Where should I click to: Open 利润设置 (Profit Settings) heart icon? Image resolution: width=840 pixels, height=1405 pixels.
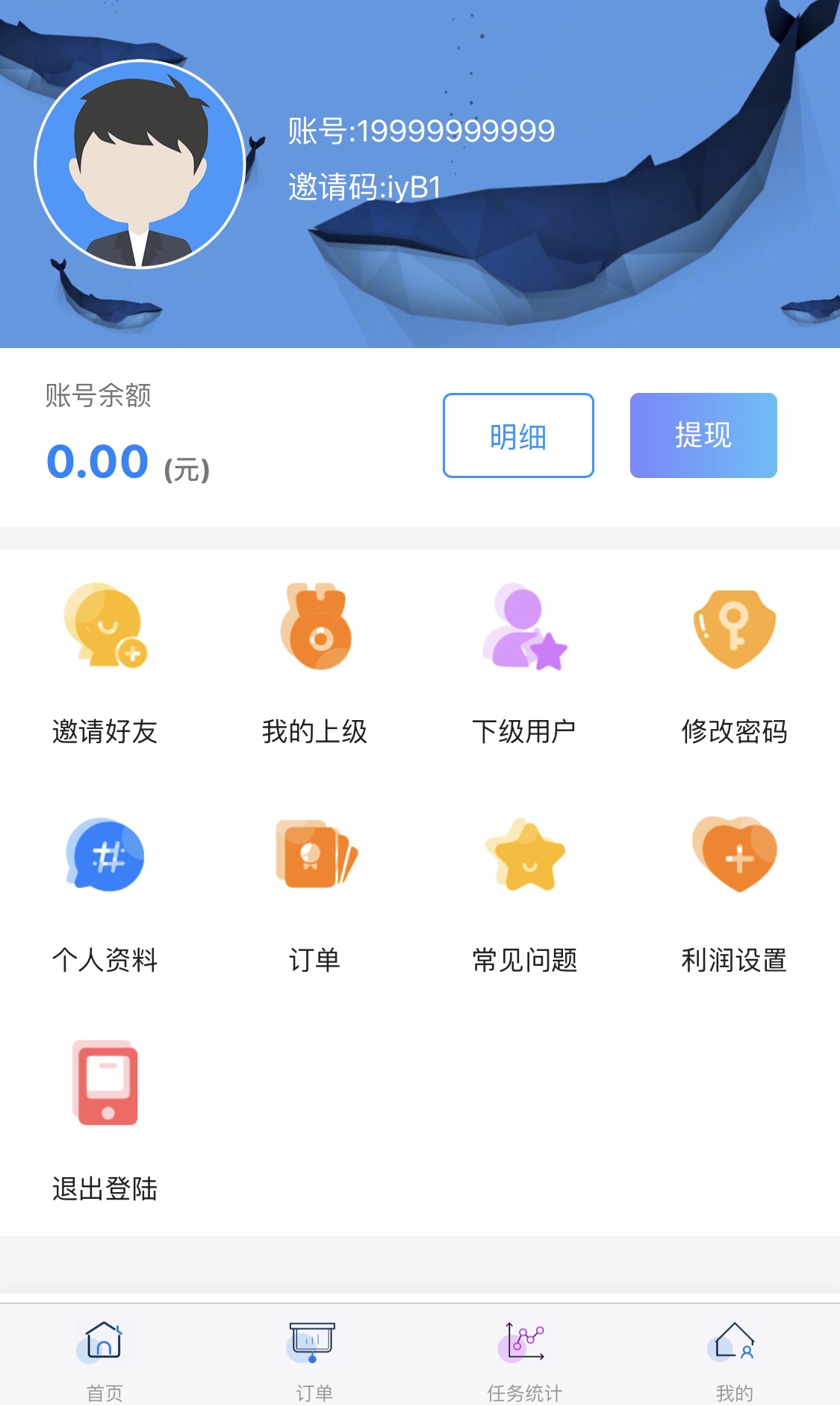coord(735,859)
